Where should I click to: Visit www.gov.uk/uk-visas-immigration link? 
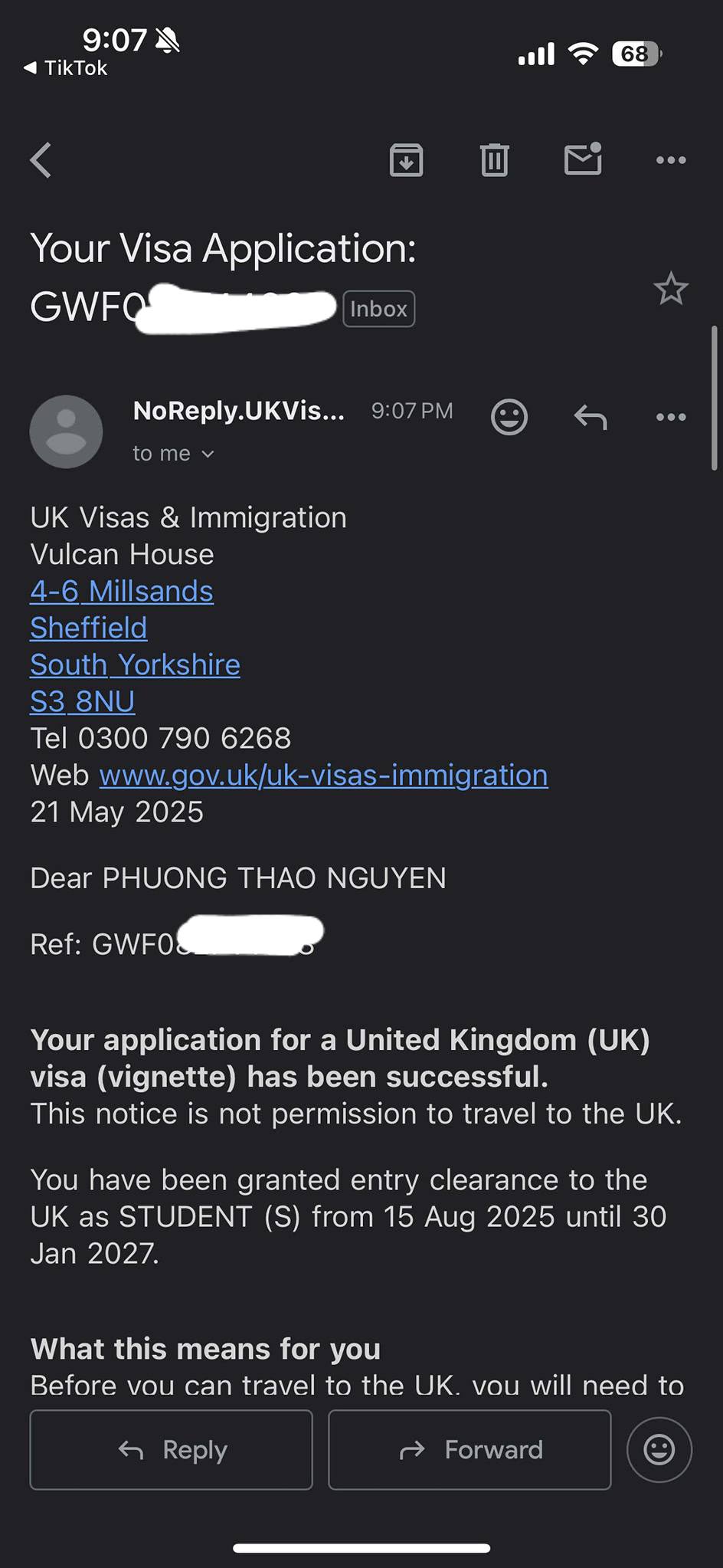[323, 775]
